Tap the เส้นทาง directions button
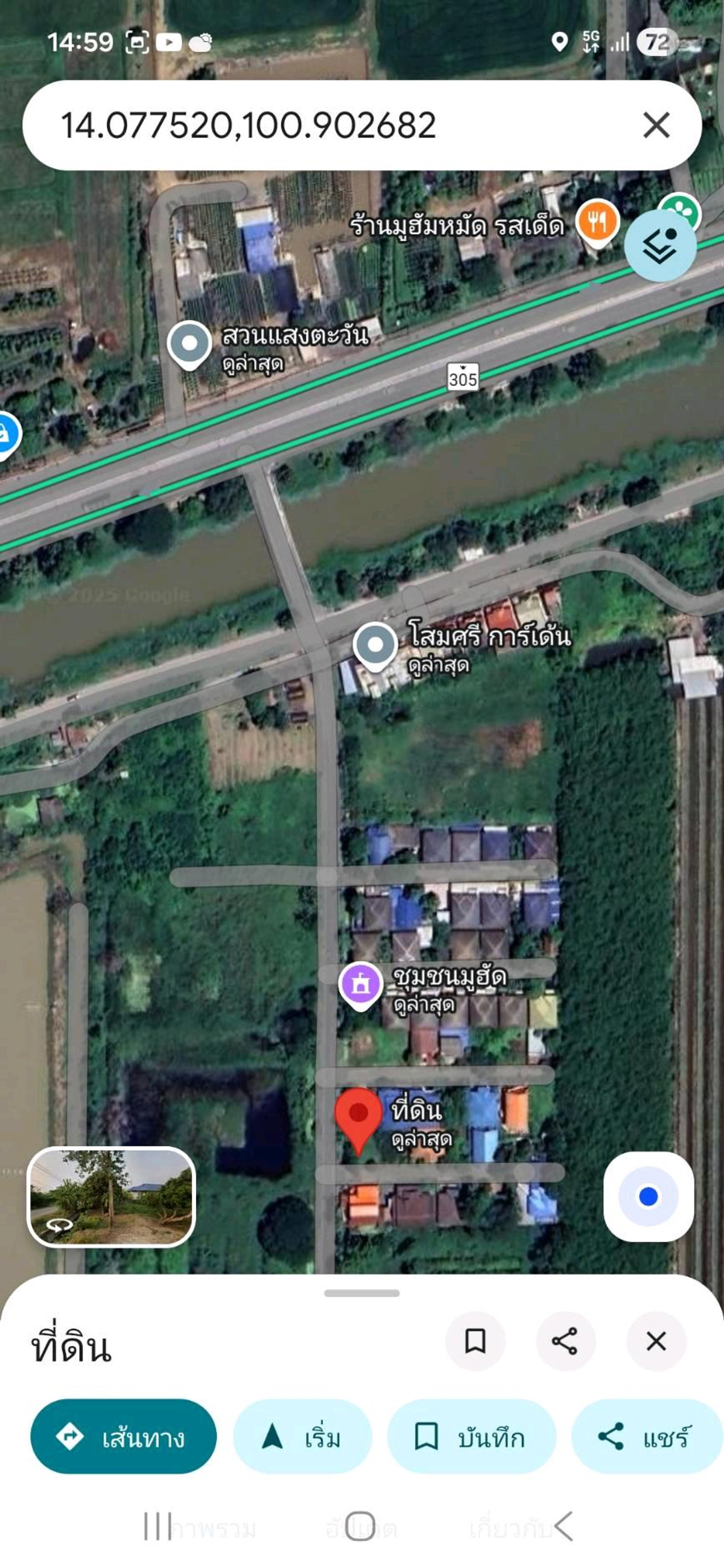The image size is (724, 1568). (x=124, y=1437)
